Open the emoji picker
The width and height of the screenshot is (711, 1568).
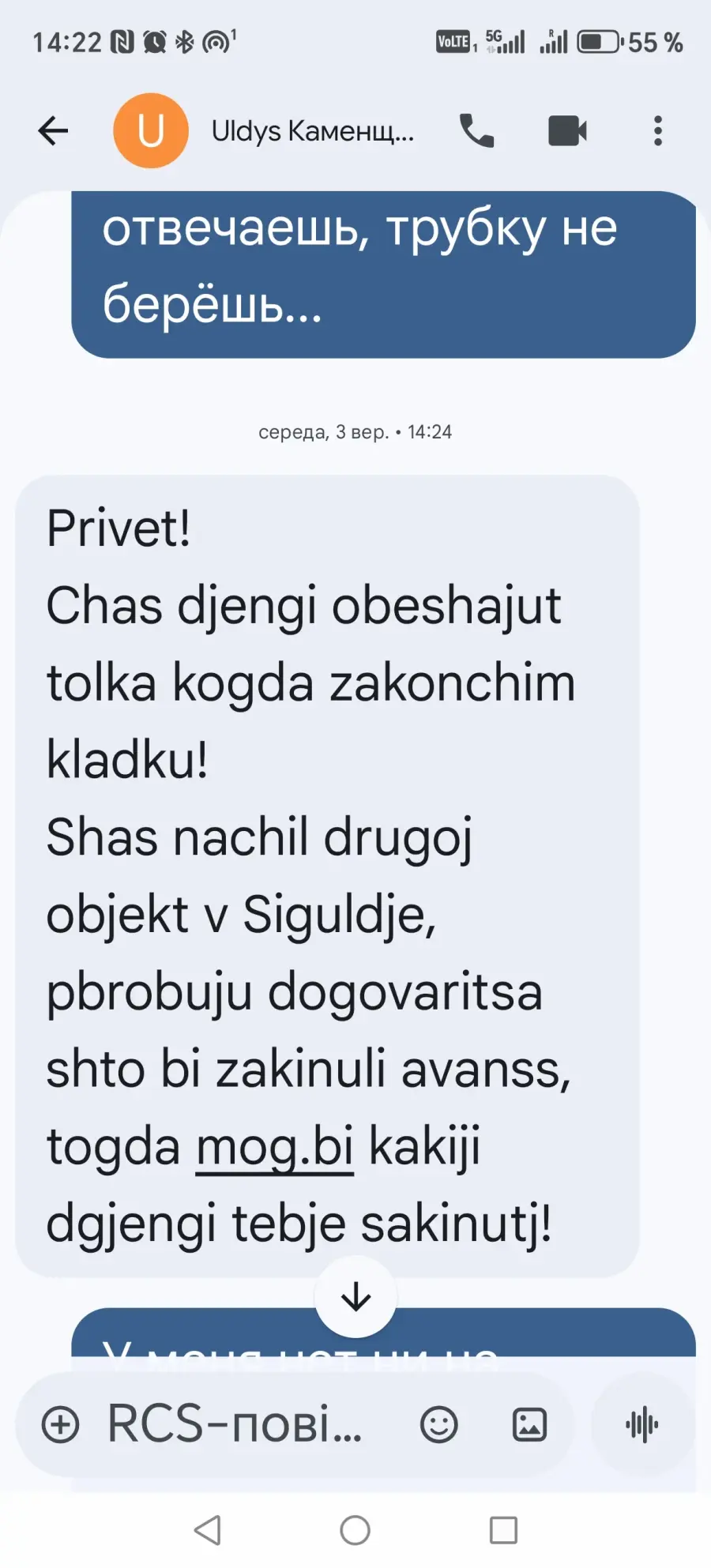click(438, 1425)
